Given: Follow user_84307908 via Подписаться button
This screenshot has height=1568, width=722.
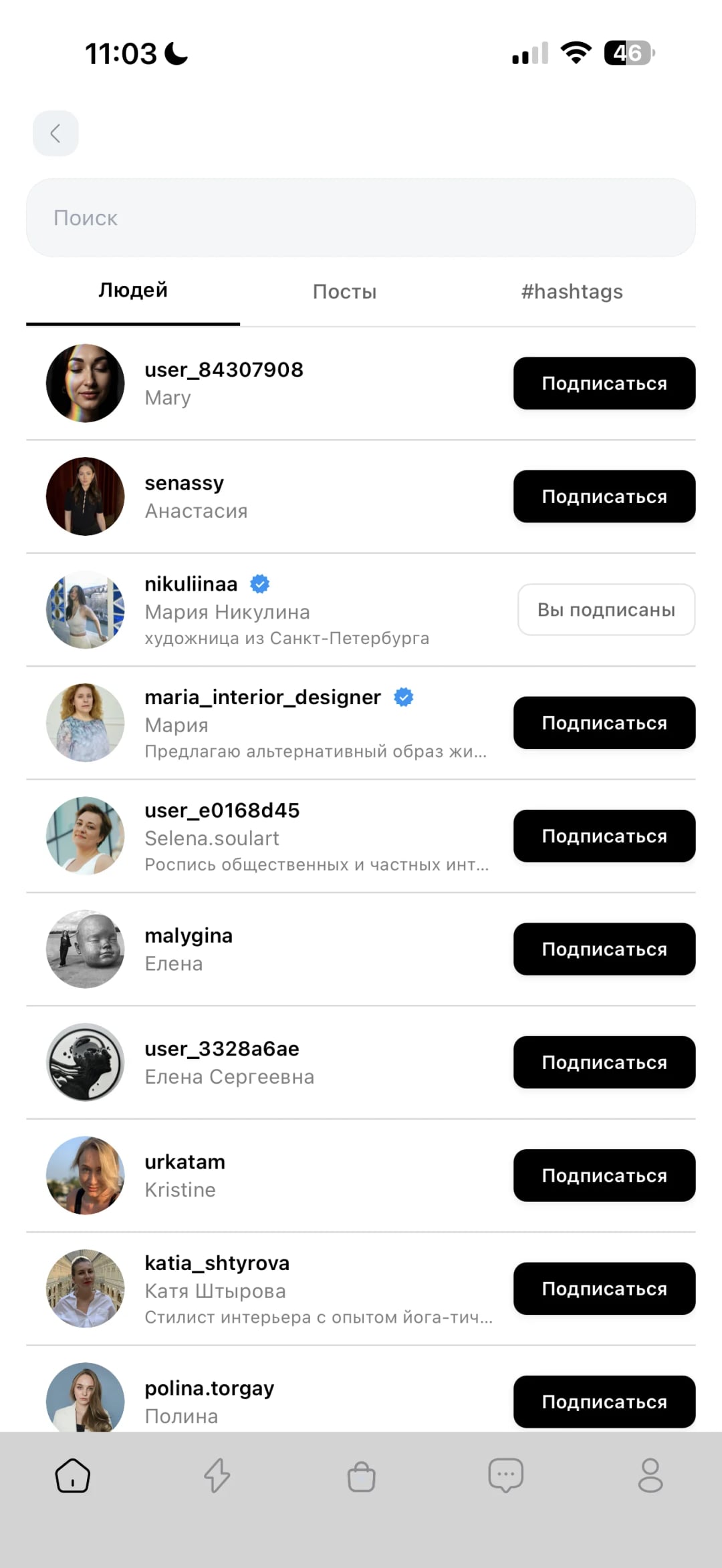Looking at the screenshot, I should click(x=604, y=383).
